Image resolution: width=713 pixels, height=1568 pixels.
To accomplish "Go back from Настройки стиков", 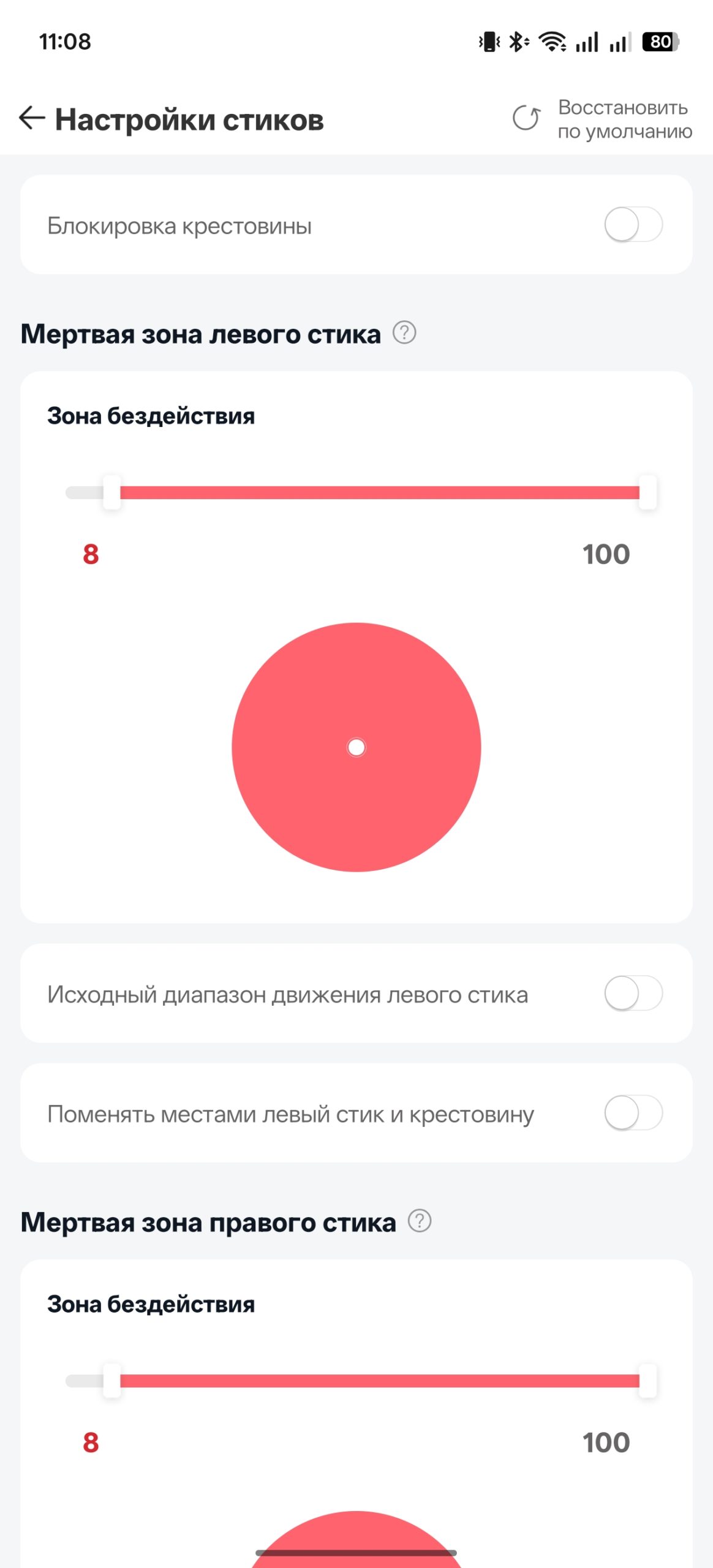I will (x=32, y=118).
